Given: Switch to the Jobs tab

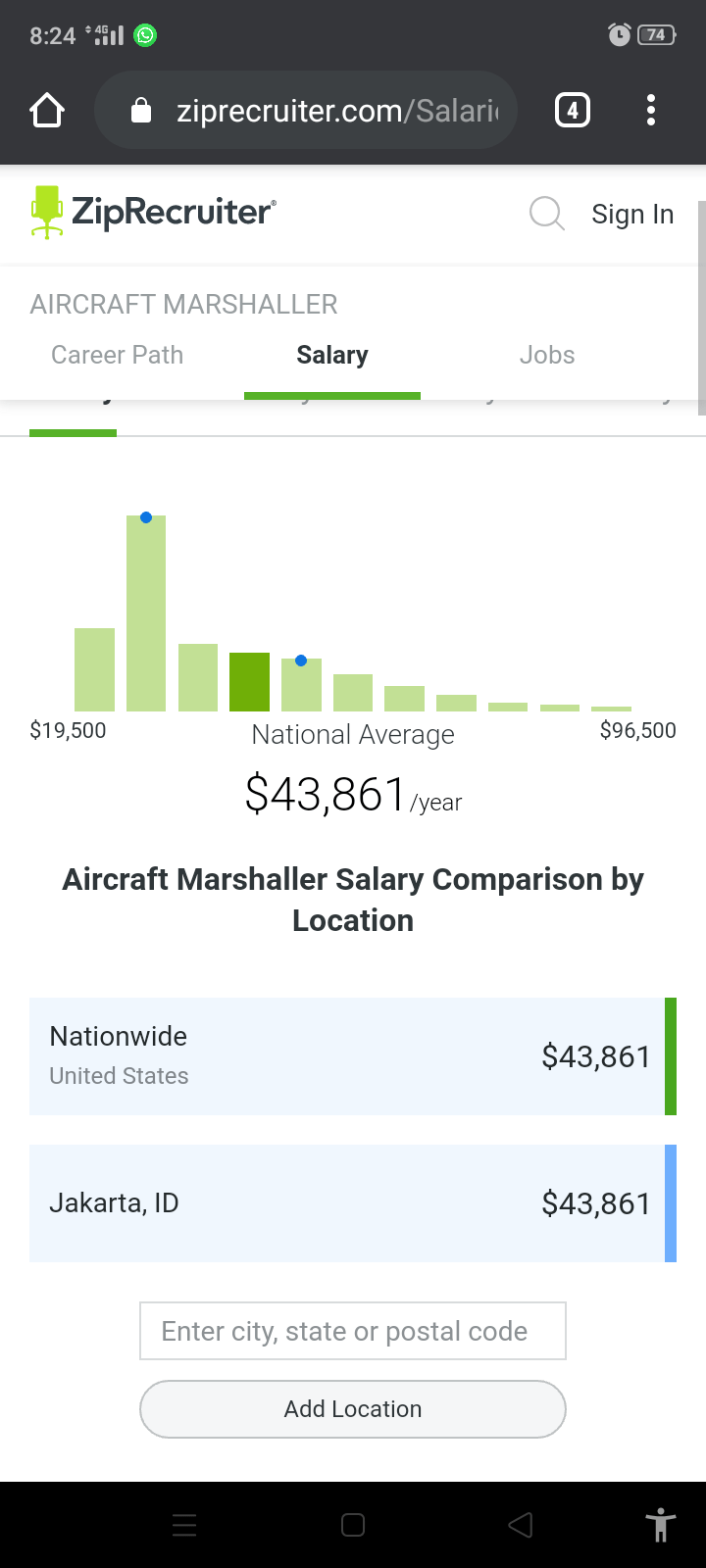Looking at the screenshot, I should (x=547, y=355).
